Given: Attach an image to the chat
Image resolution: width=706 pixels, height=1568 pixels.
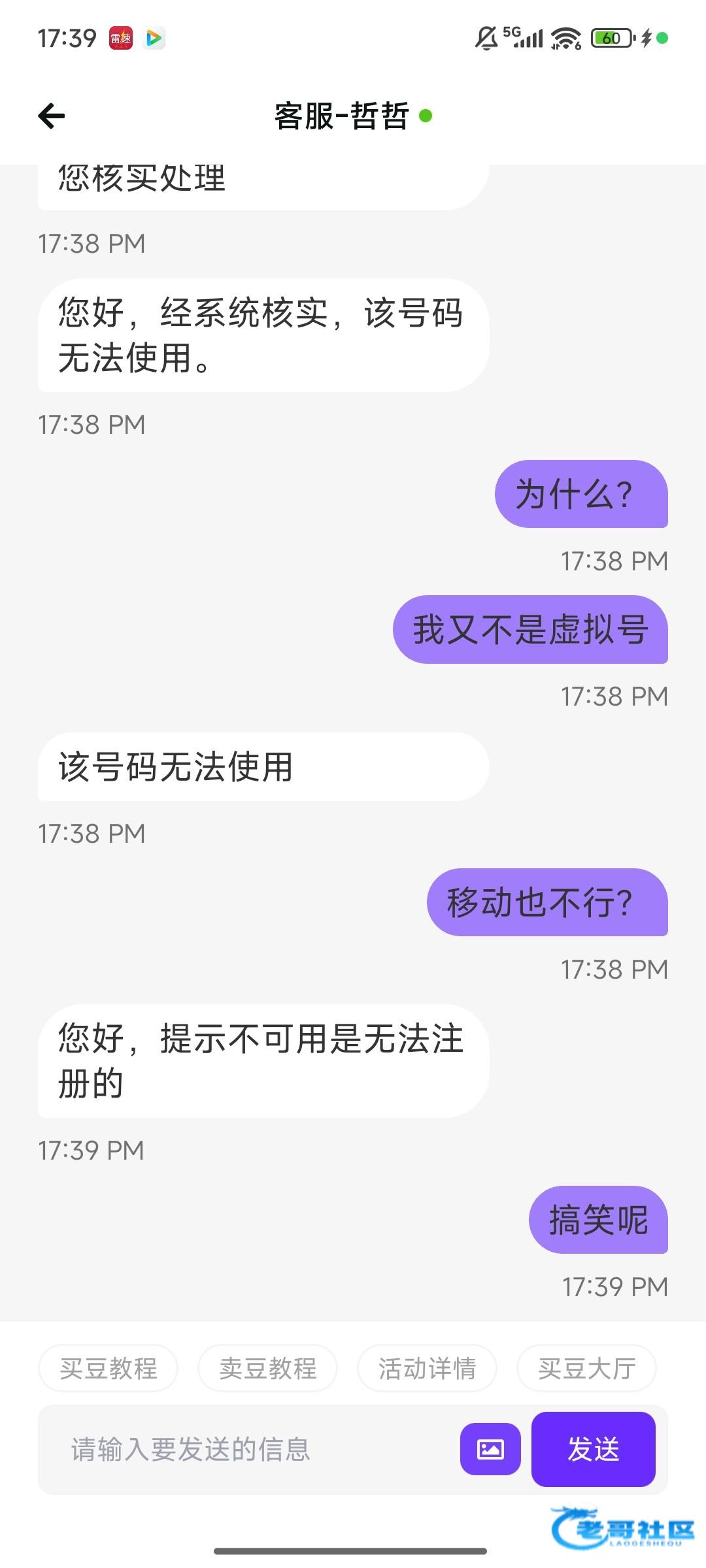Looking at the screenshot, I should pyautogui.click(x=490, y=1450).
